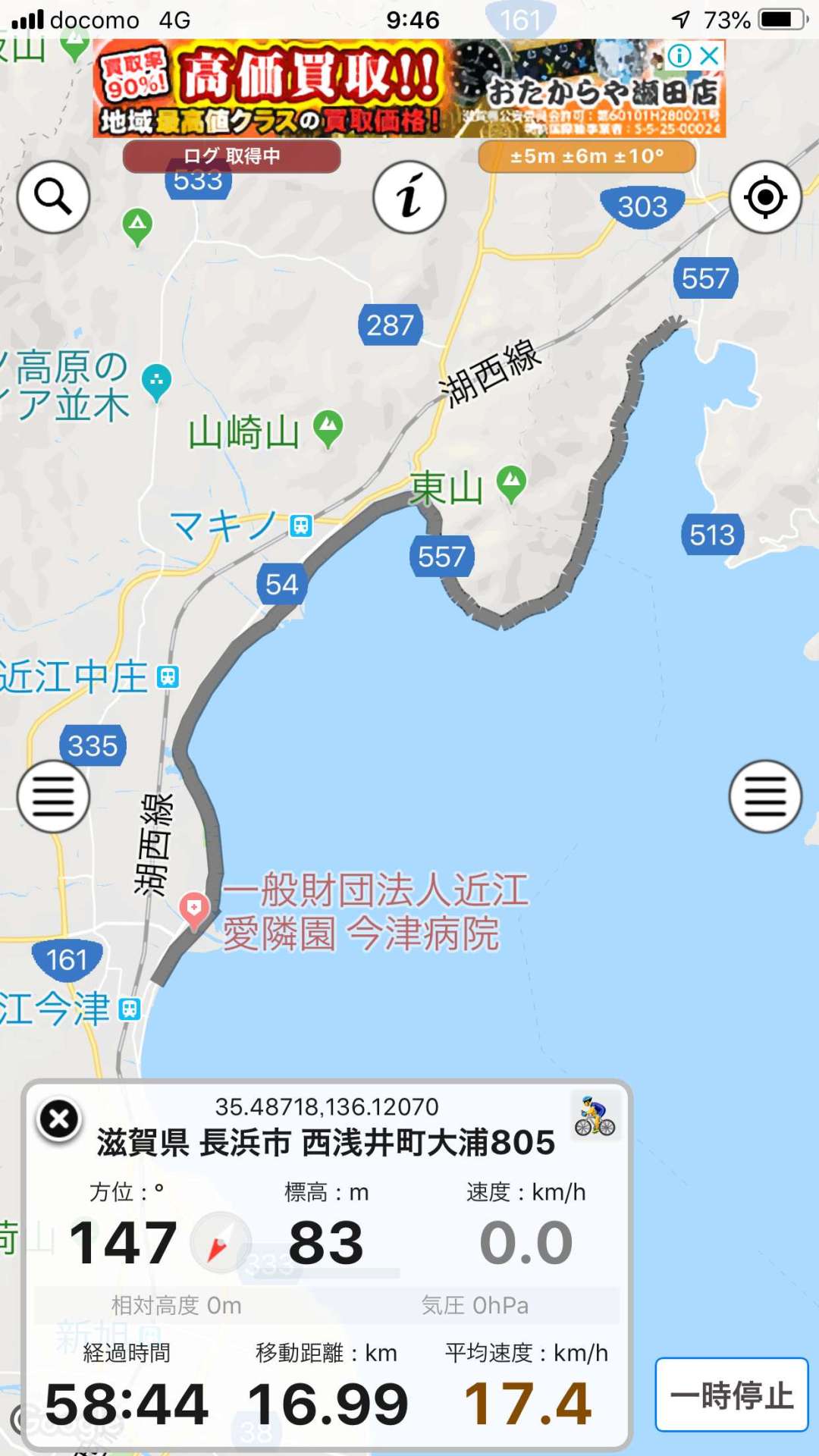Open the right side hamburger menu
This screenshot has width=819, height=1456.
pyautogui.click(x=765, y=796)
